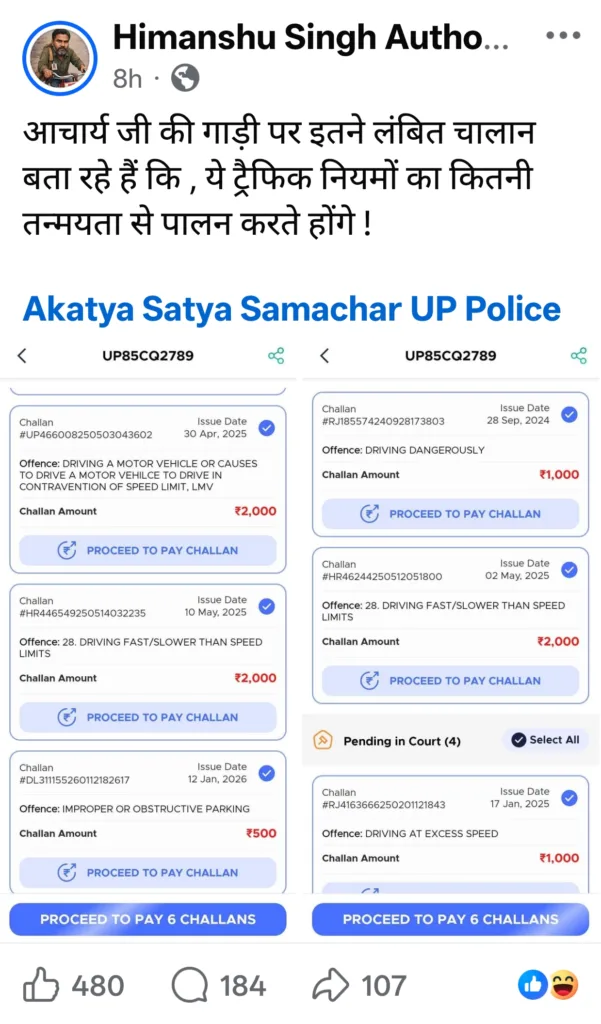Open the post overflow menu

[562, 36]
